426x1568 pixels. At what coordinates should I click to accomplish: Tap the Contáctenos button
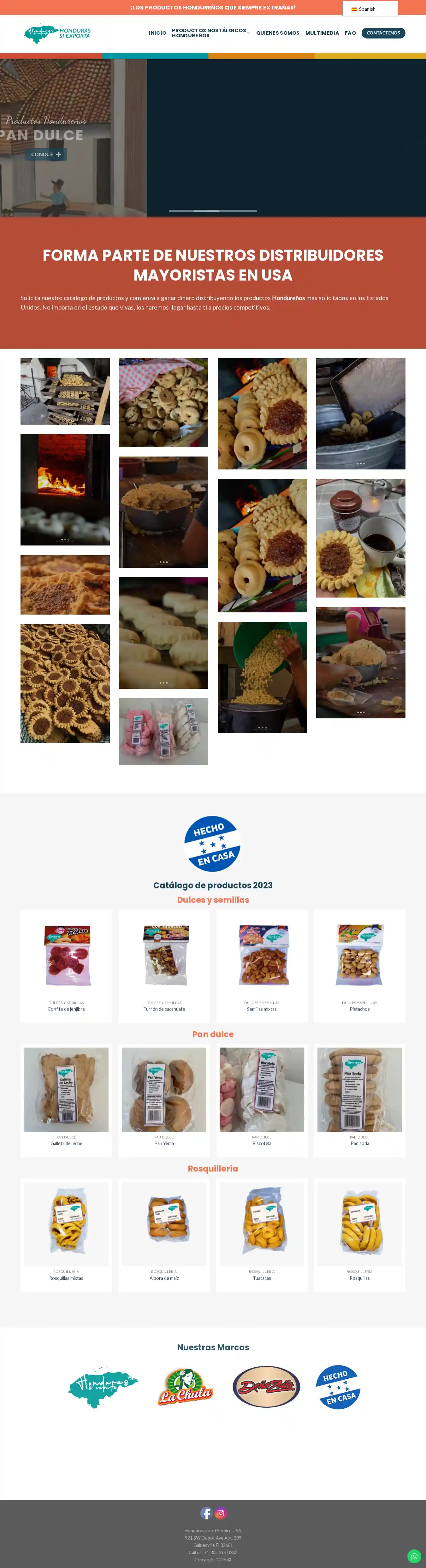(x=383, y=33)
